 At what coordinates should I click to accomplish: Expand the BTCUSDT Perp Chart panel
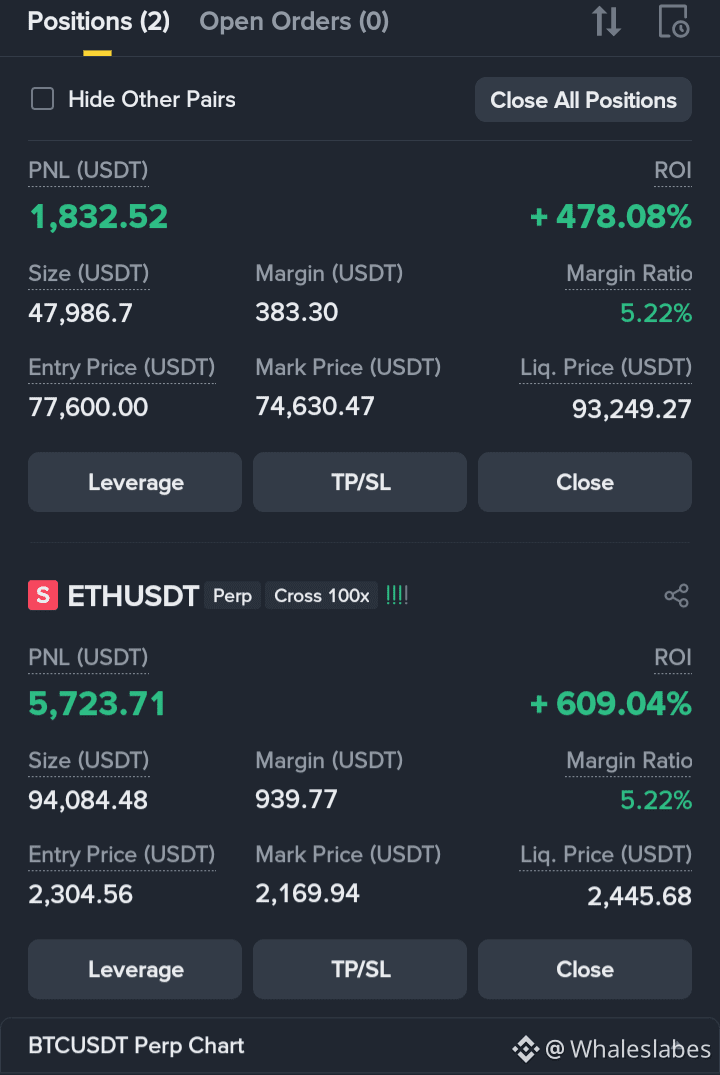[136, 1046]
